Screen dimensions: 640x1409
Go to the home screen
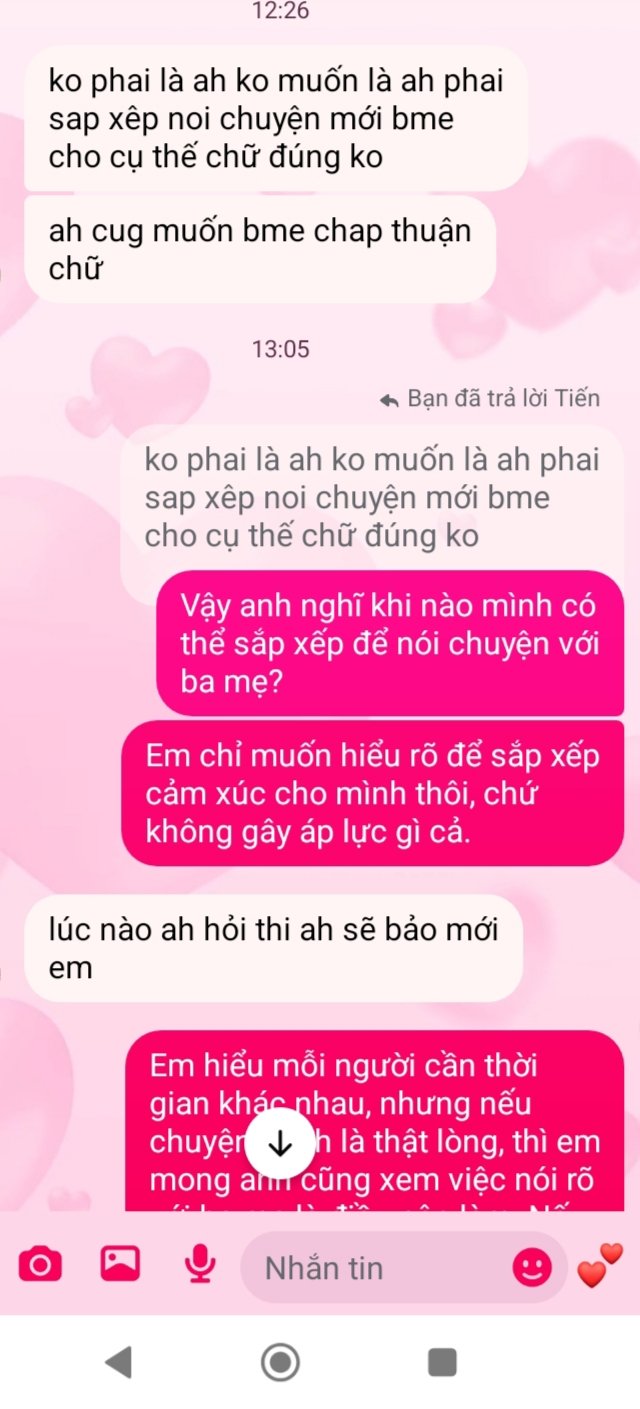point(280,1362)
